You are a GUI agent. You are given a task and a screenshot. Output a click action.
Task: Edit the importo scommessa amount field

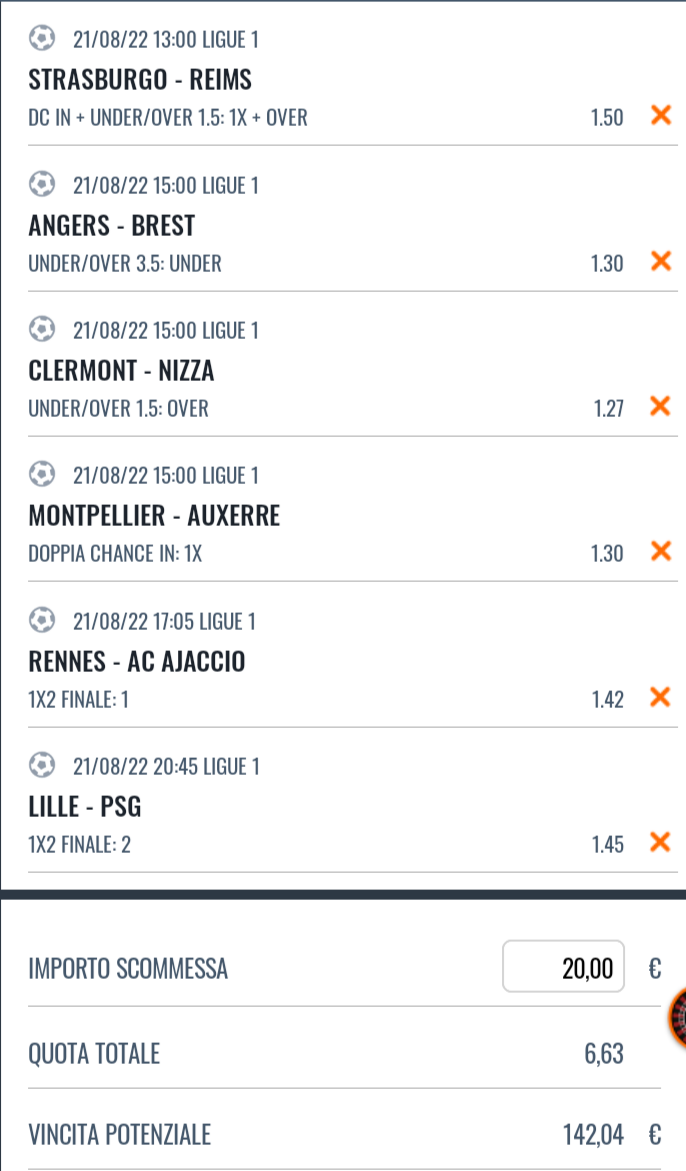click(x=563, y=967)
